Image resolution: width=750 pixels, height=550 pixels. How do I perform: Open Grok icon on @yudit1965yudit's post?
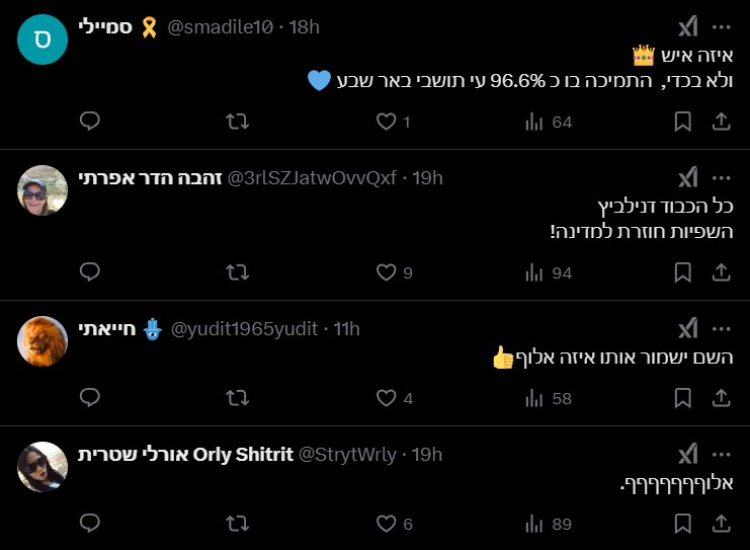tap(688, 328)
